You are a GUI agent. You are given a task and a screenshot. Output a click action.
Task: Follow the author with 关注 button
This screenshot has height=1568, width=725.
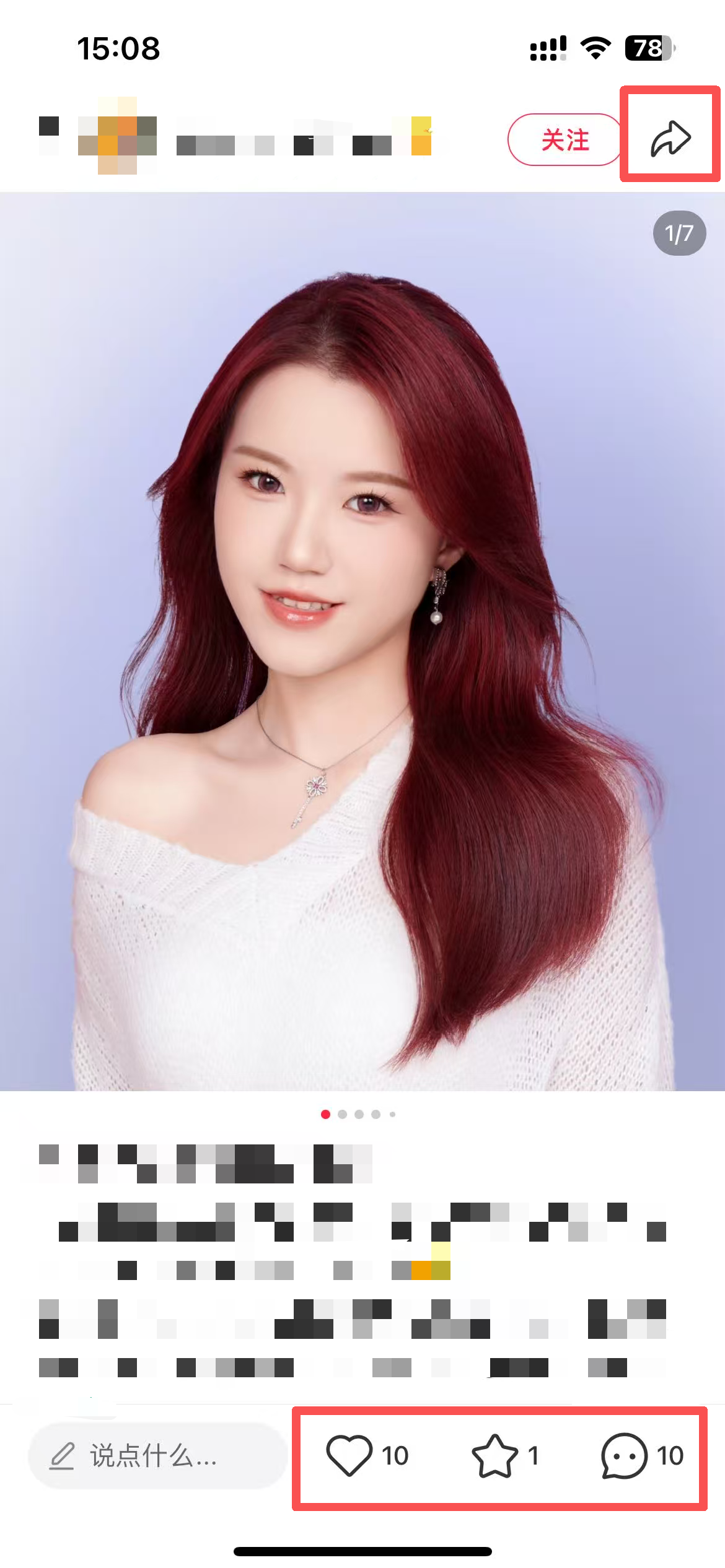(565, 139)
